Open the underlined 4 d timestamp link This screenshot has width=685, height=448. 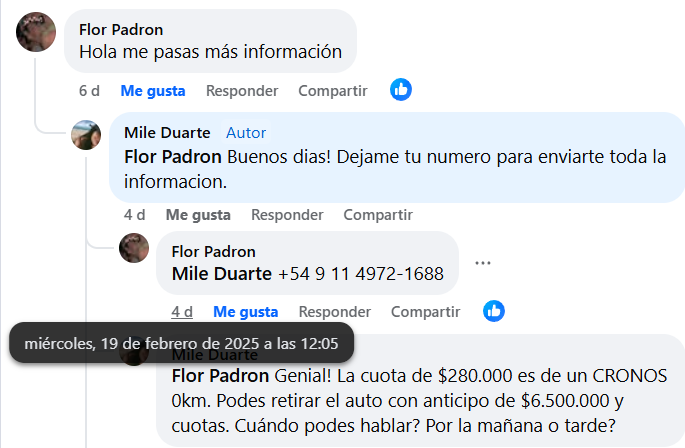(x=181, y=311)
